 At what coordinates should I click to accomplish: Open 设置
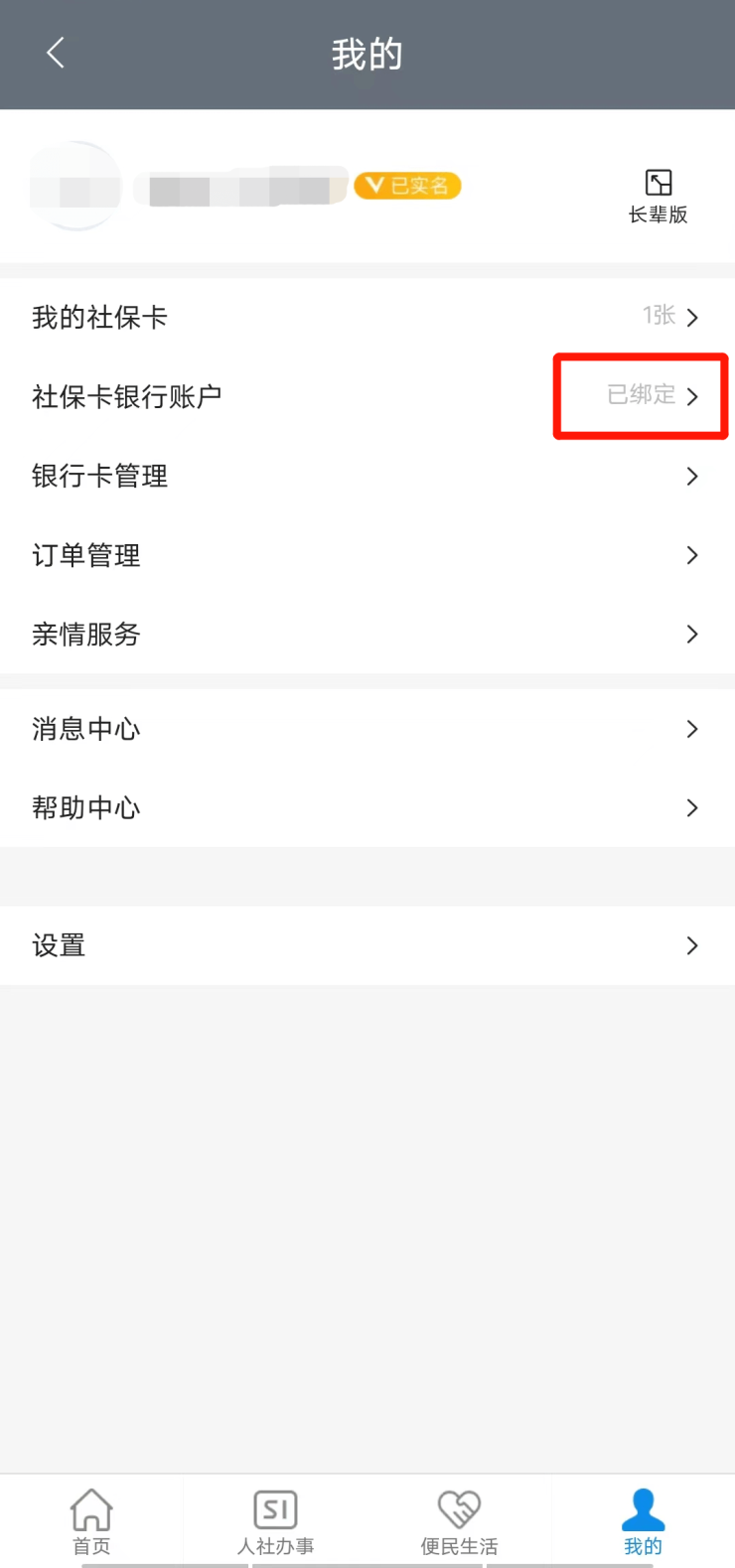(367, 945)
